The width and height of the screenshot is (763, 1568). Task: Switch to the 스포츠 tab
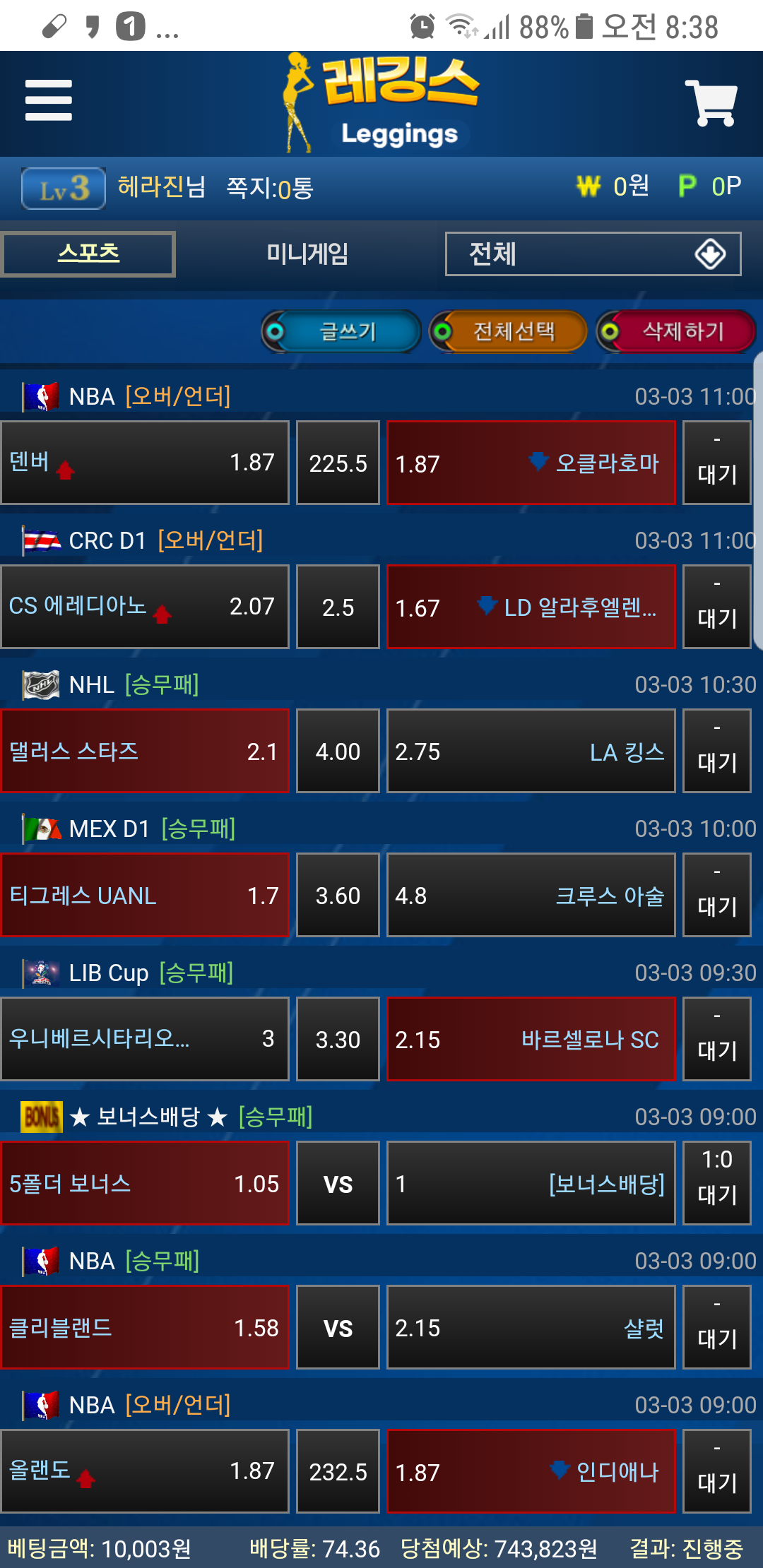(88, 254)
